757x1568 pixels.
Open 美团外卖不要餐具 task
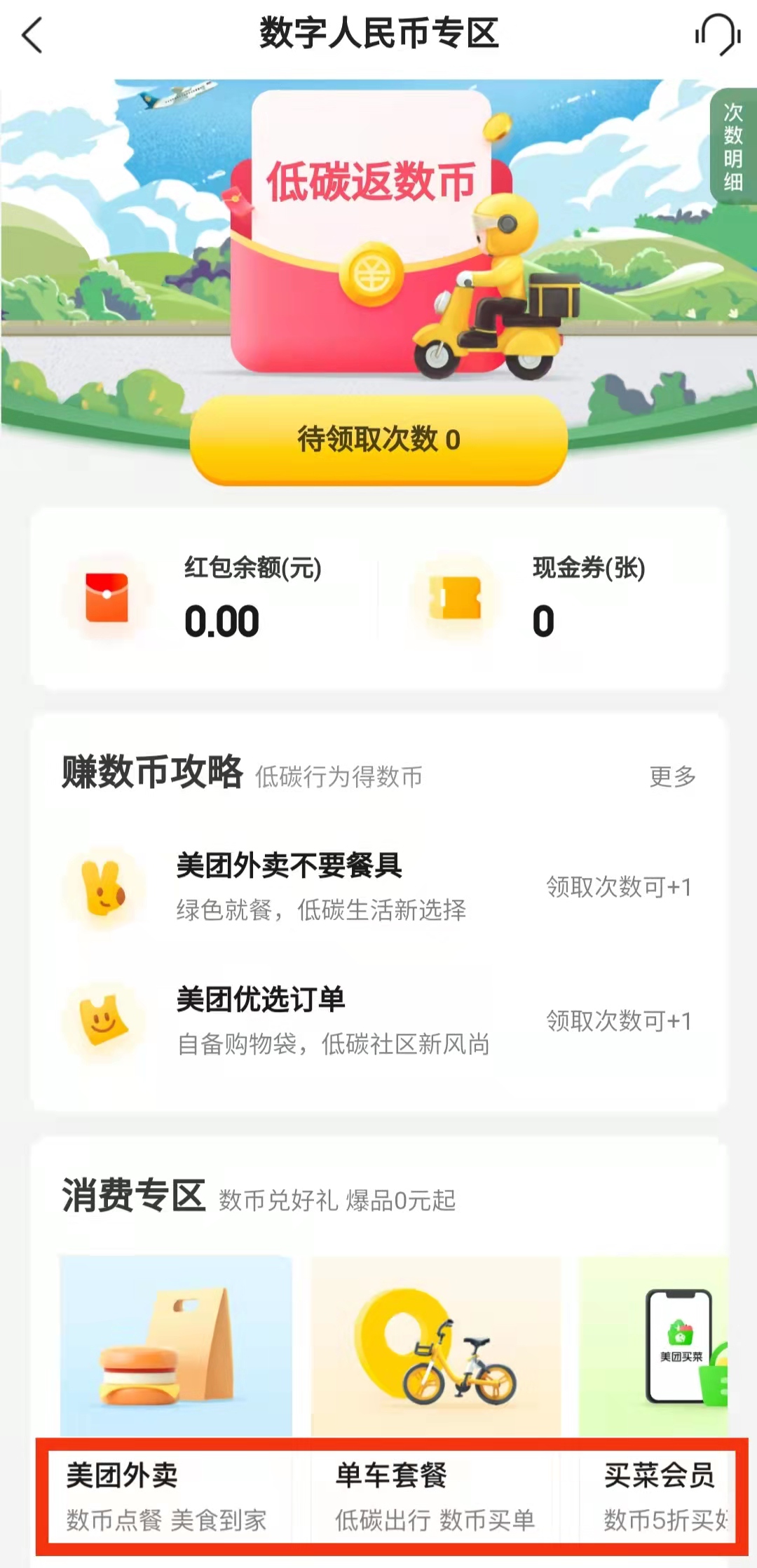tap(378, 887)
